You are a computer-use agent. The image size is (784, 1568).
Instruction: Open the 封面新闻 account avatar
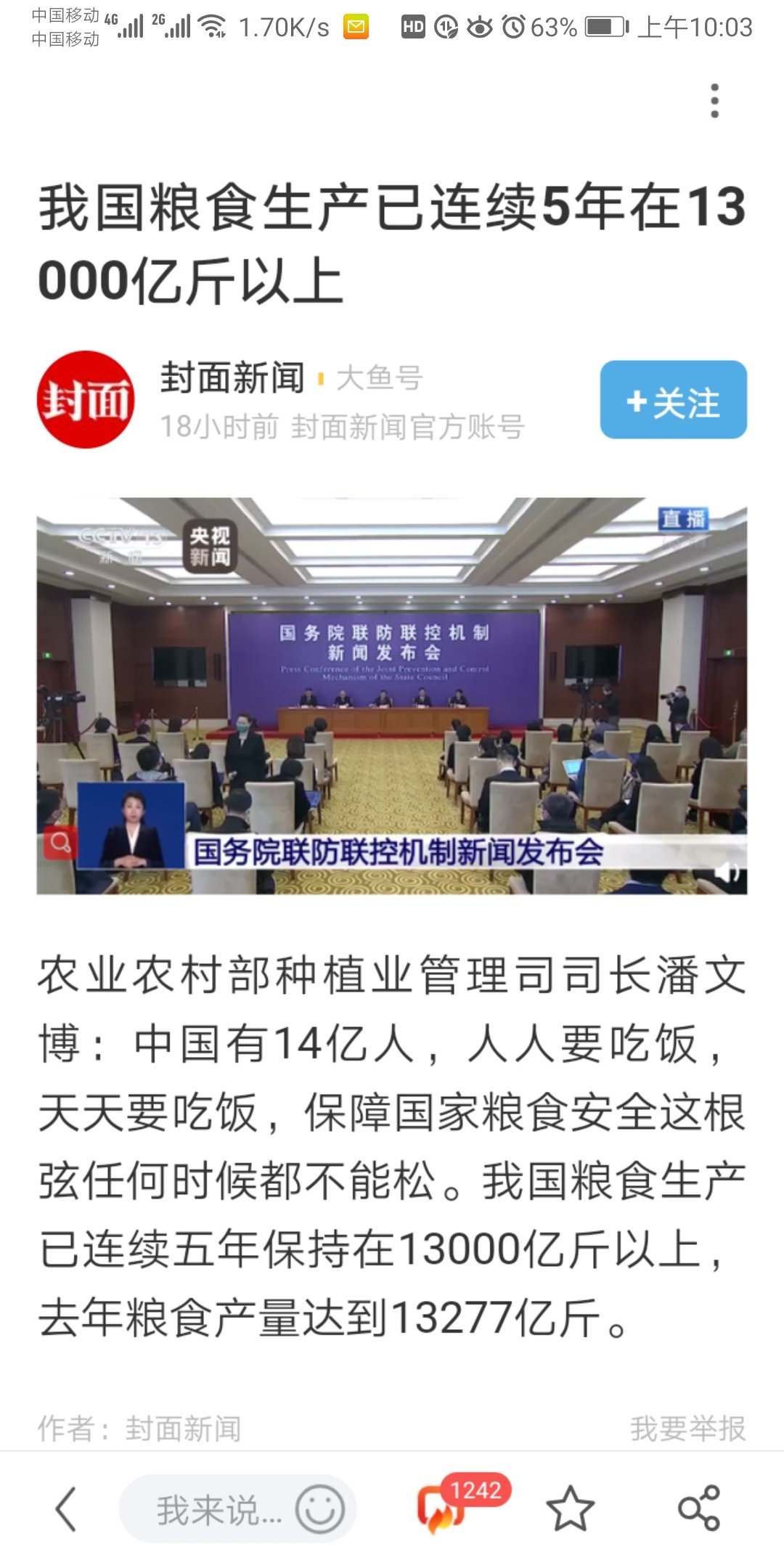pyautogui.click(x=86, y=400)
